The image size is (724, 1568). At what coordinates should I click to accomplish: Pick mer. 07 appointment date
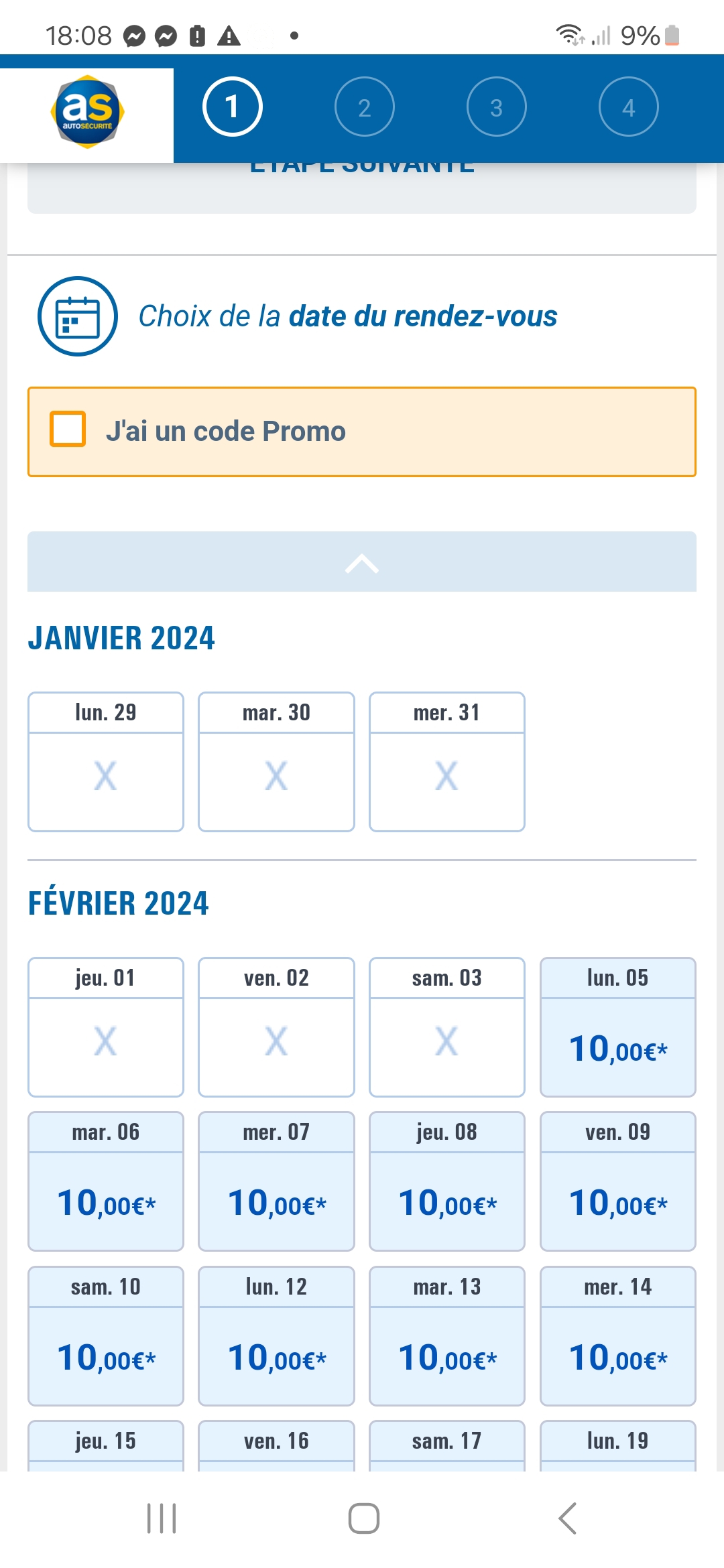pyautogui.click(x=276, y=1181)
